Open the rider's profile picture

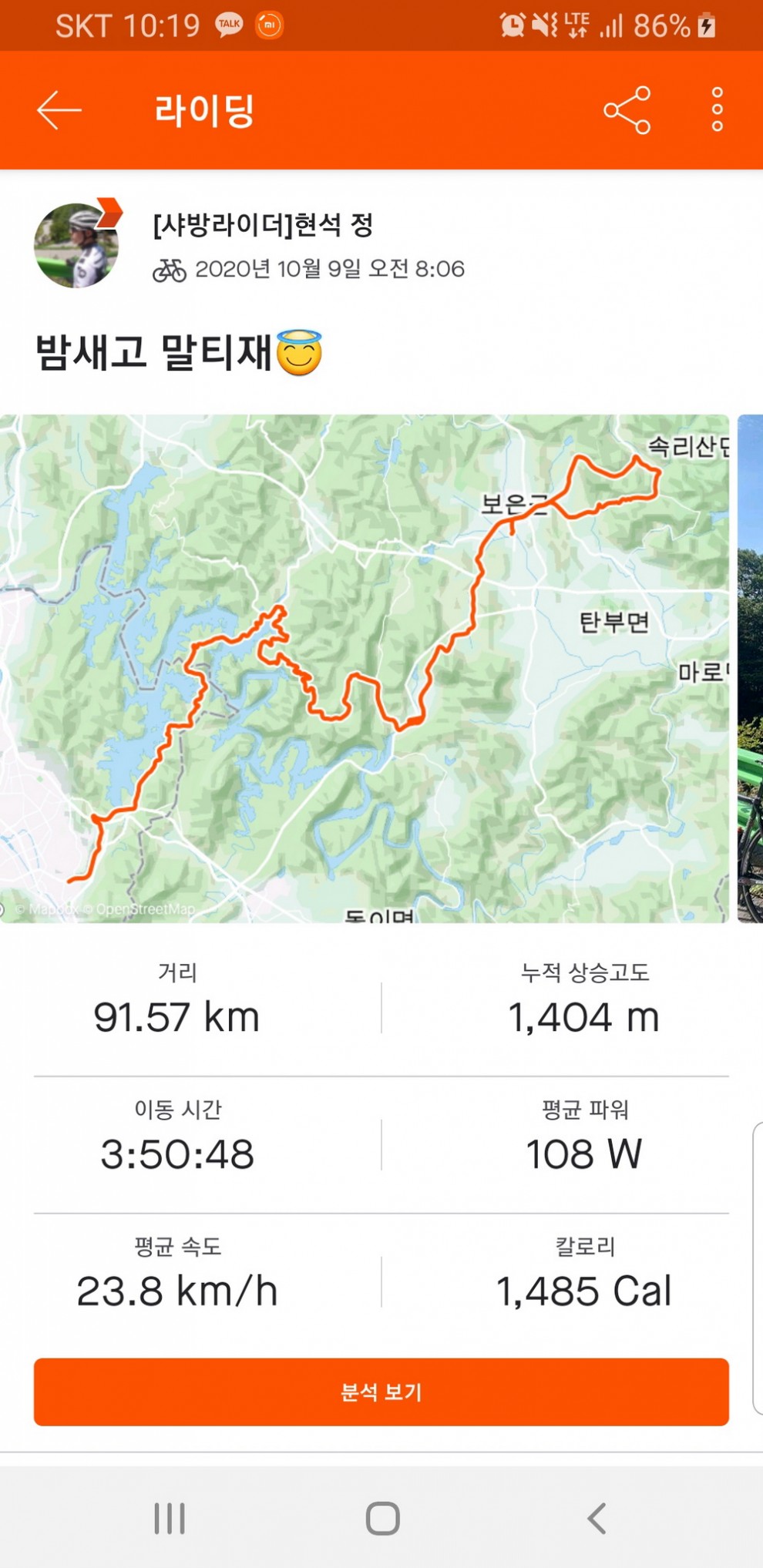pyautogui.click(x=76, y=245)
